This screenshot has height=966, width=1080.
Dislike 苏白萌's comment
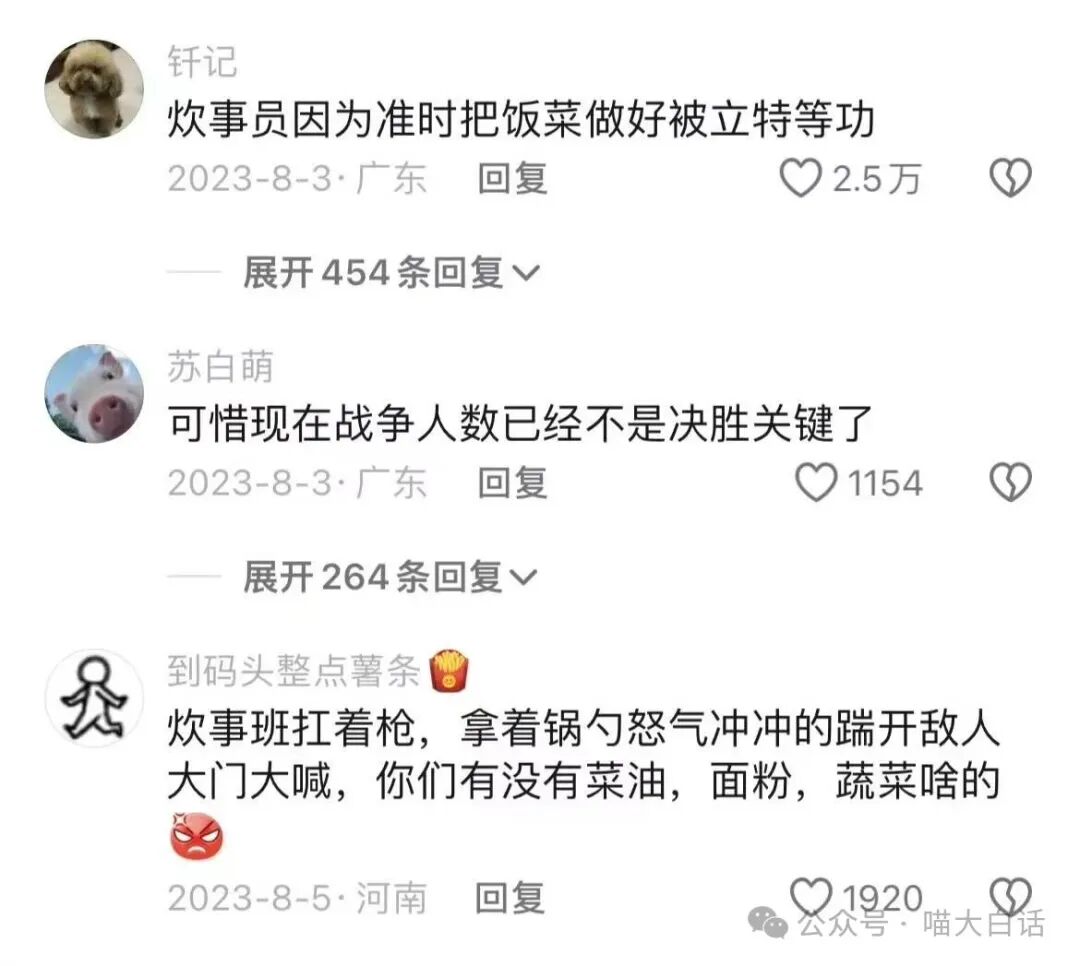click(1010, 483)
